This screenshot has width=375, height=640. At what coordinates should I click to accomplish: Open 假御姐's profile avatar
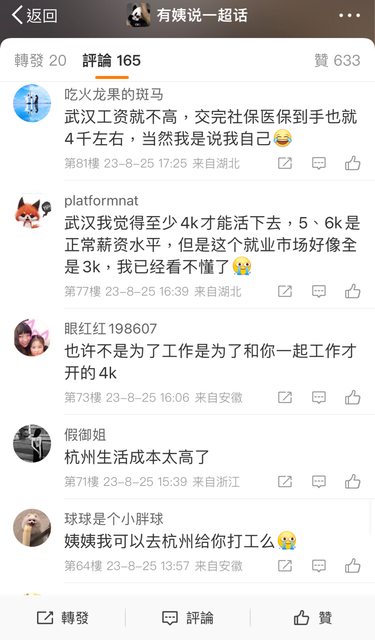(x=32, y=443)
